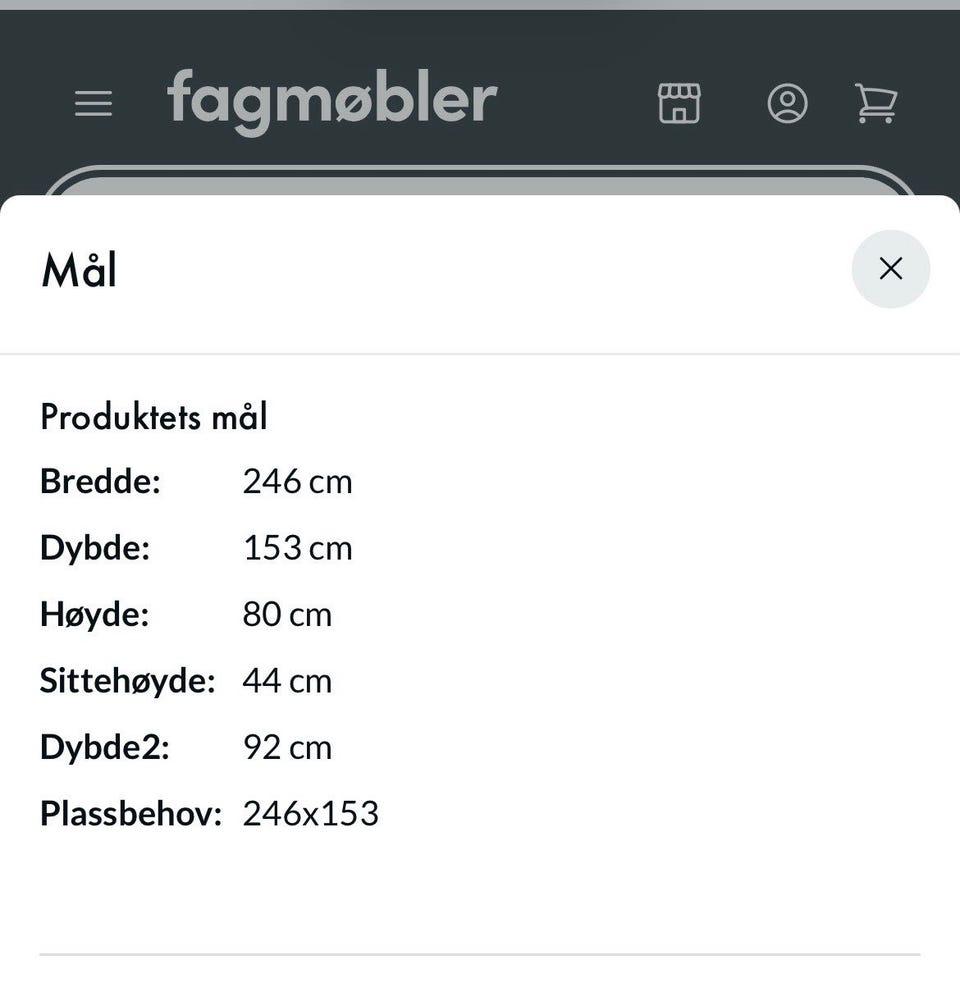Click the Bredde label

tap(100, 481)
